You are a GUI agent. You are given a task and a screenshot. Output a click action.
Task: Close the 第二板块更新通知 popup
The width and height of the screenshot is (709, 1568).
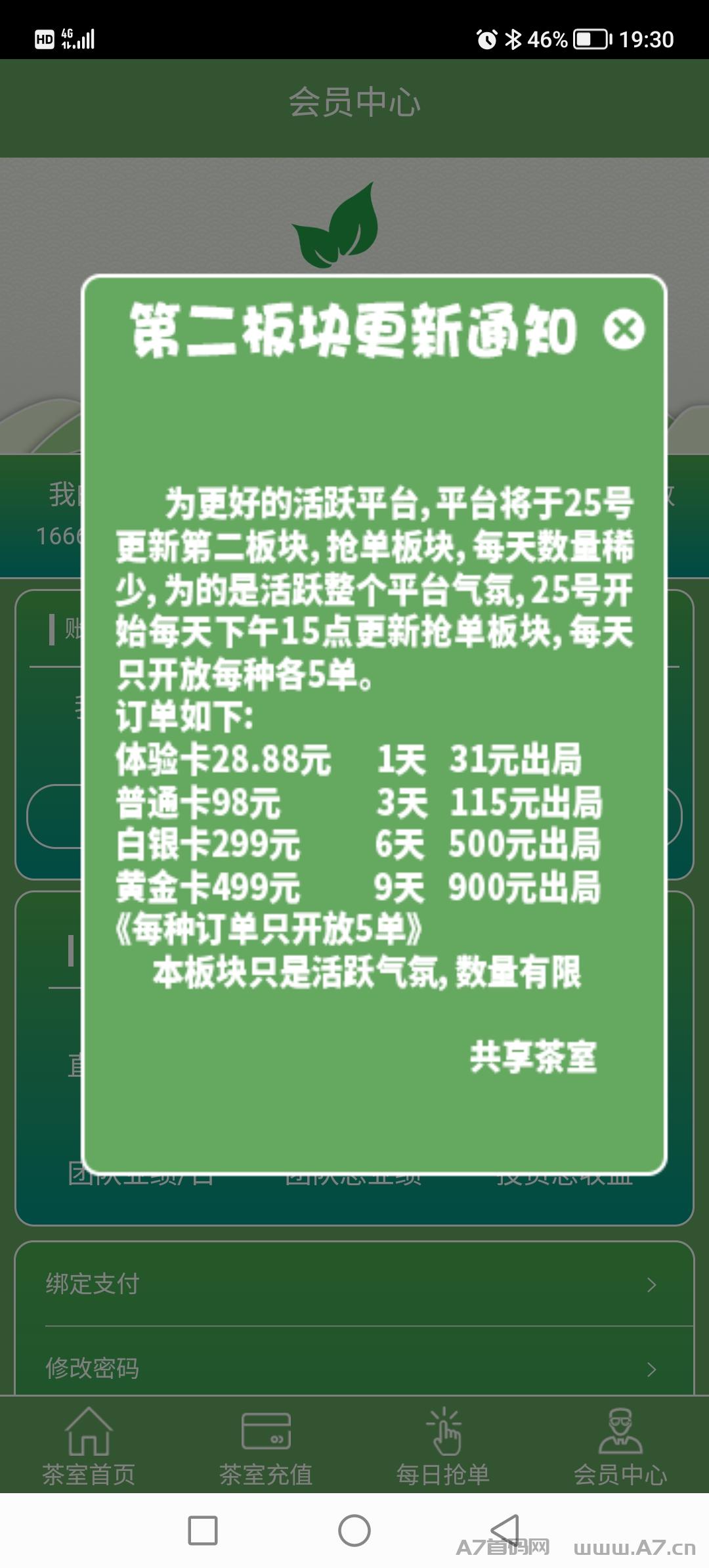pyautogui.click(x=624, y=329)
